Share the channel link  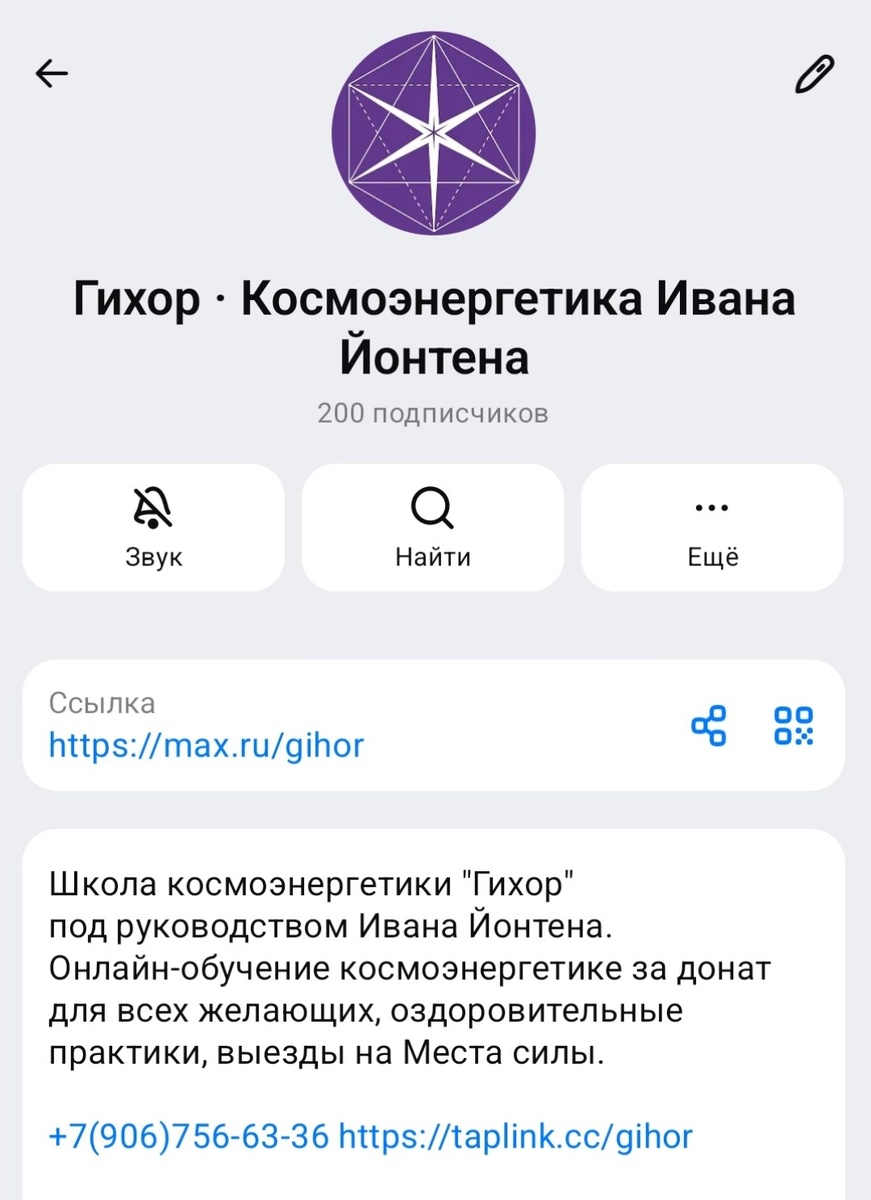(x=710, y=725)
